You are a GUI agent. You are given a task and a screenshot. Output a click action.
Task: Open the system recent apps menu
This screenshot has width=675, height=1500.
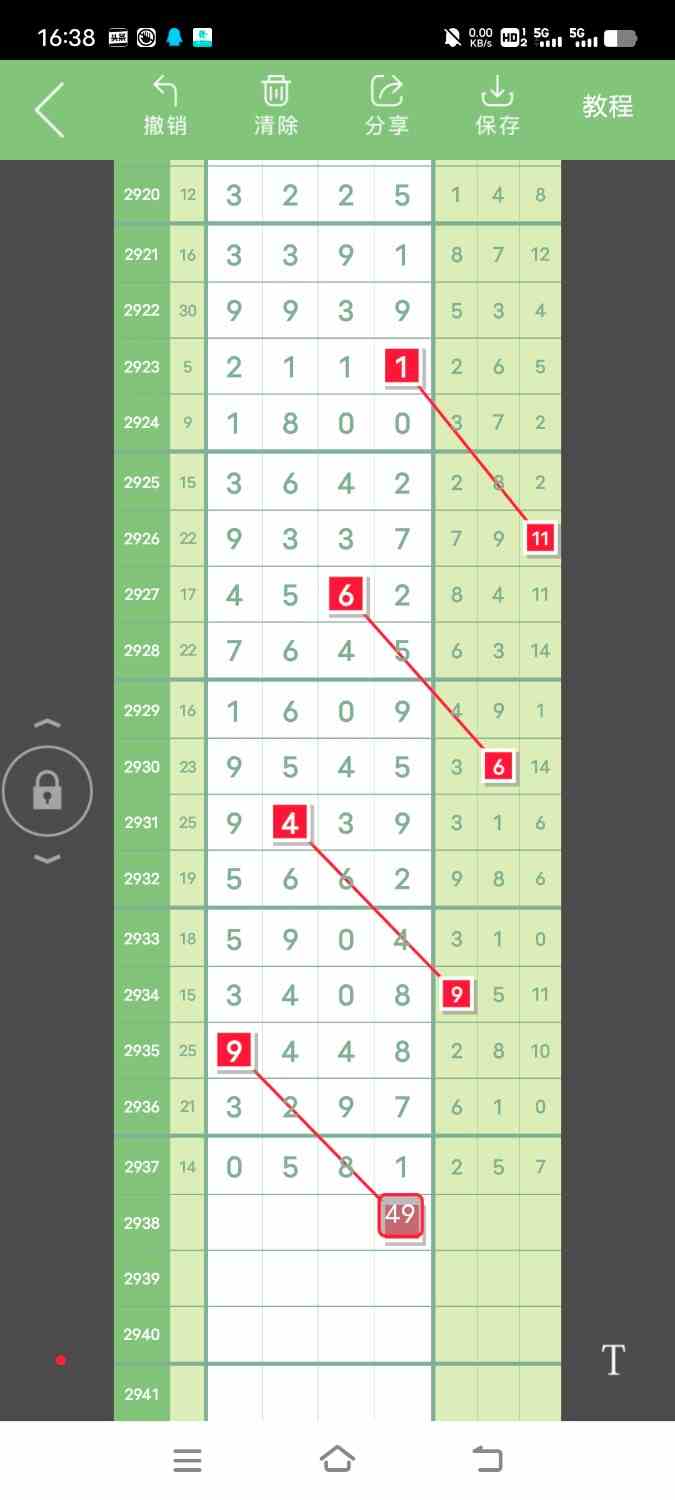(187, 1460)
